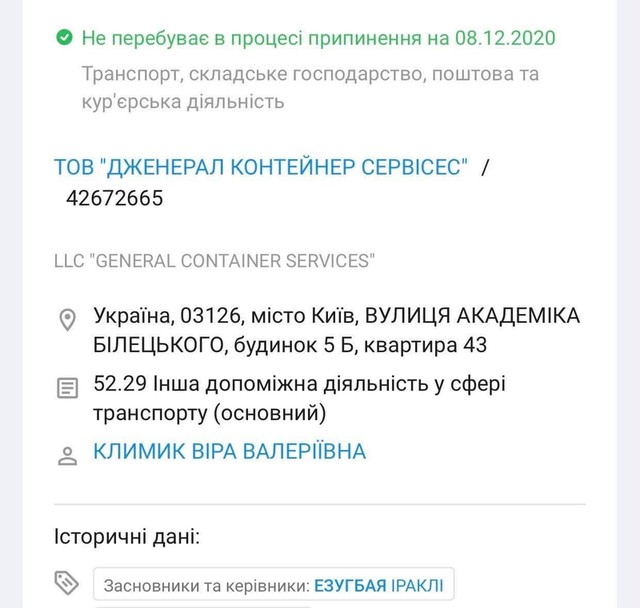Open the ЕЗУГБАЯ ІРАКЛІ founder link
The height and width of the screenshot is (608, 640).
tap(380, 583)
